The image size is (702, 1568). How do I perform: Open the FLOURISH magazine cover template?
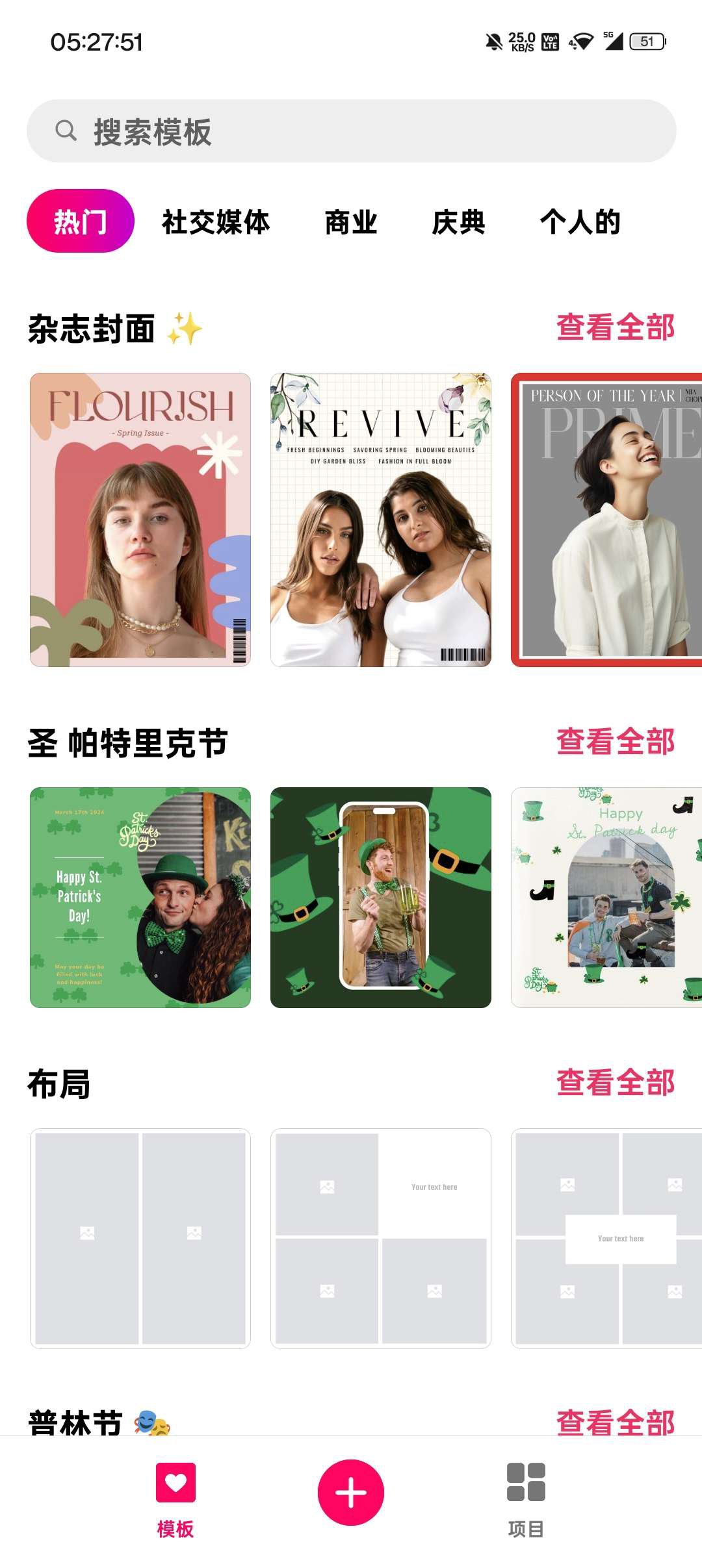(x=140, y=520)
